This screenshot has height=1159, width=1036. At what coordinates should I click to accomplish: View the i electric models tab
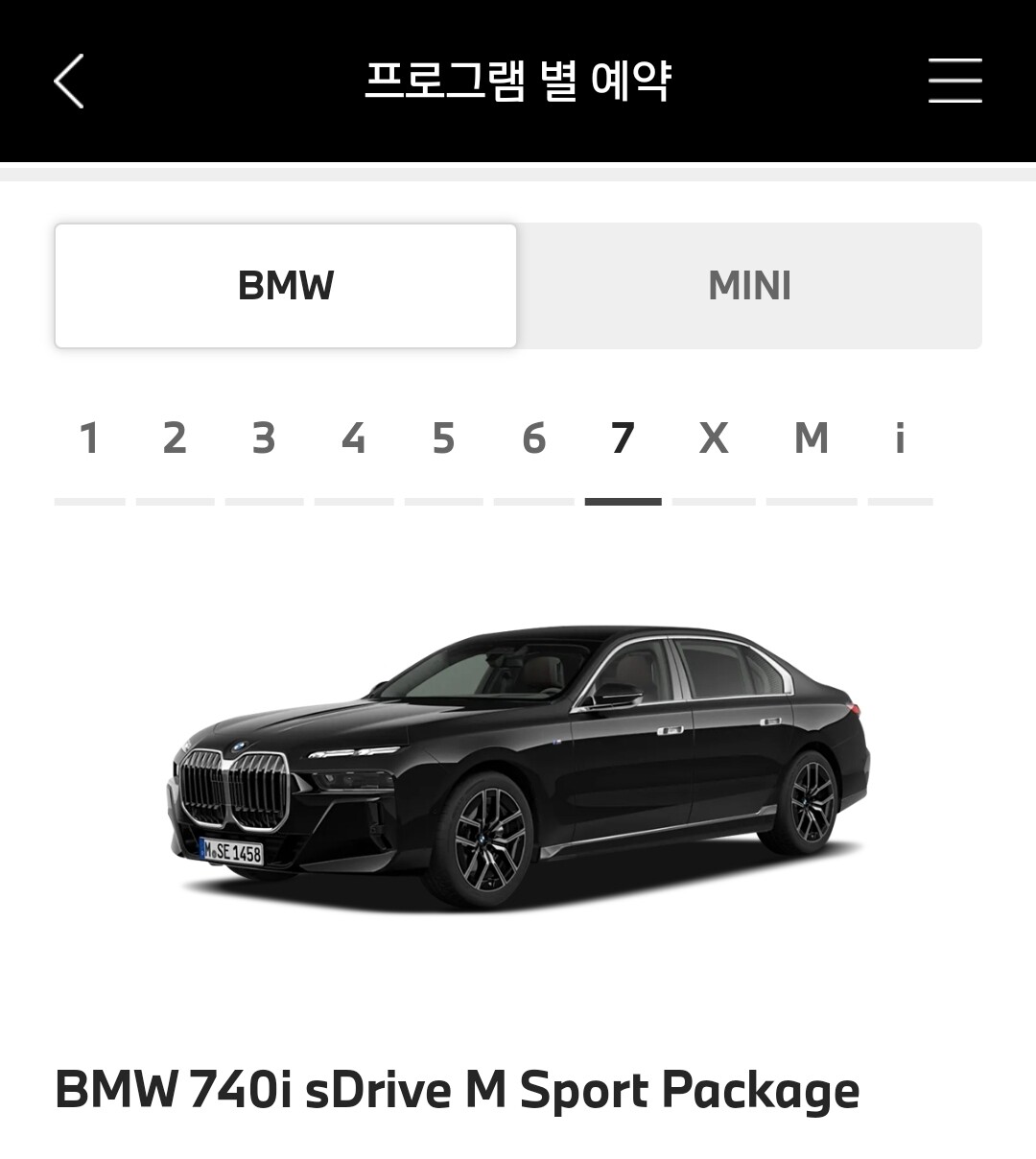click(900, 451)
